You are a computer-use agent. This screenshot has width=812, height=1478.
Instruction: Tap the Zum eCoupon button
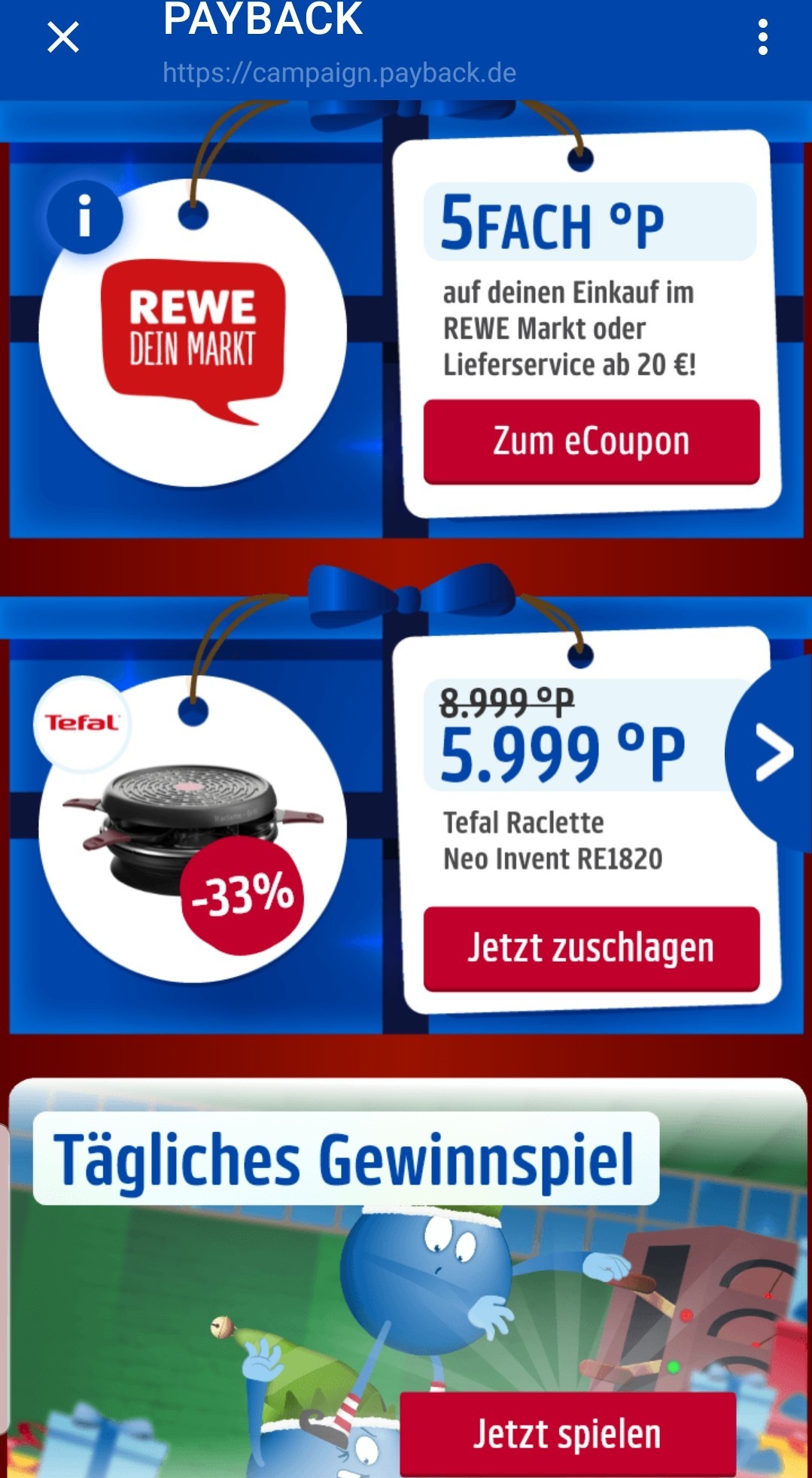point(592,442)
